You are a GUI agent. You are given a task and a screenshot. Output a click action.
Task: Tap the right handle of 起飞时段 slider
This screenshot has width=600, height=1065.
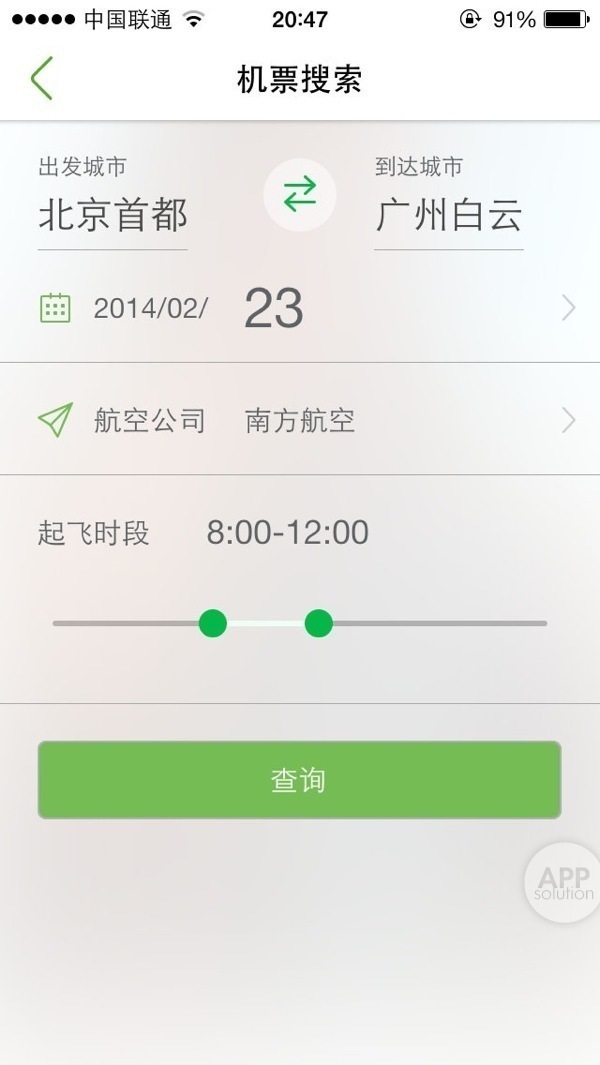[318, 623]
